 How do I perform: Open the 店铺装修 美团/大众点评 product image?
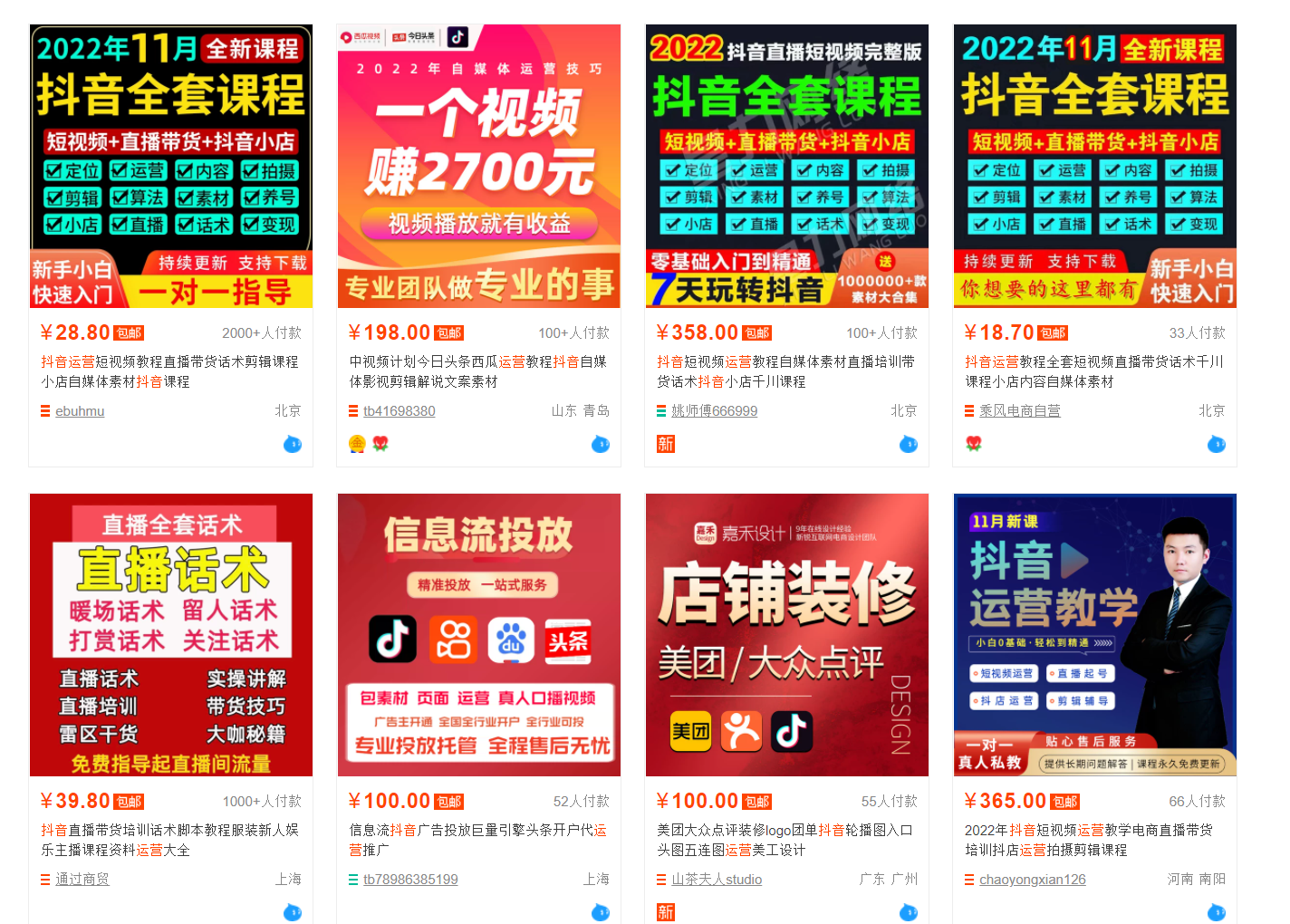pos(786,634)
